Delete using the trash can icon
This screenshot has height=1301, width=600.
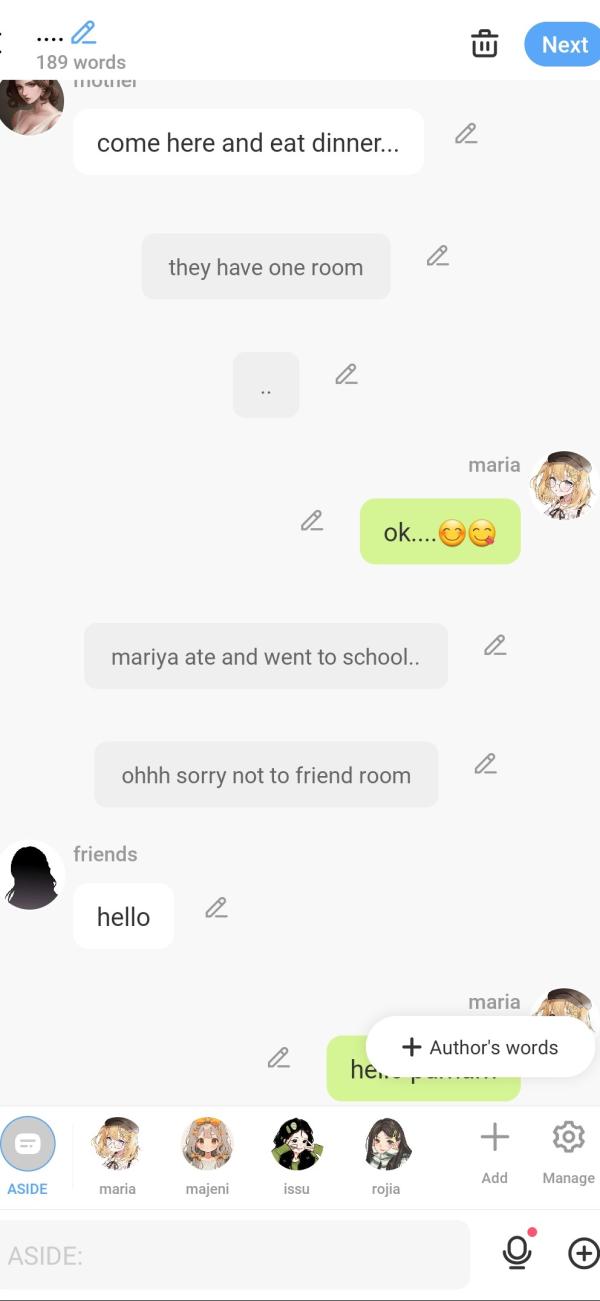point(484,44)
